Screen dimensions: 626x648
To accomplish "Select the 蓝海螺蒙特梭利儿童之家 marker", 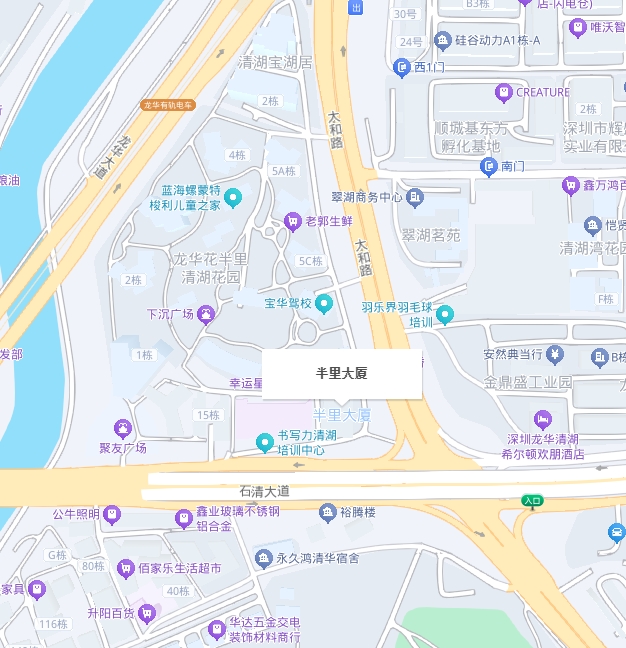I will (x=233, y=197).
